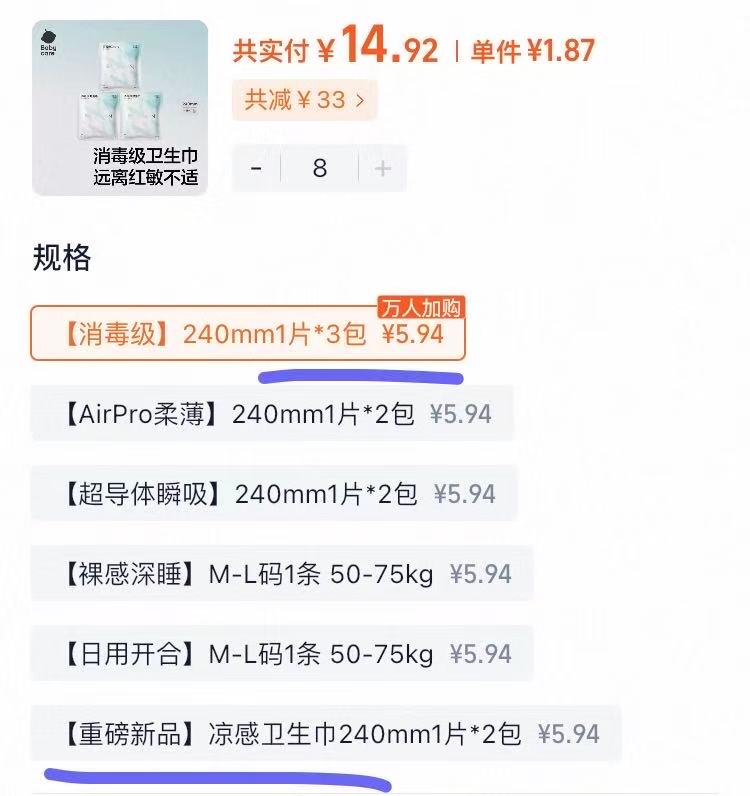The height and width of the screenshot is (796, 750).
Task: Expand the 共减¥33 discount details
Action: coord(304,100)
